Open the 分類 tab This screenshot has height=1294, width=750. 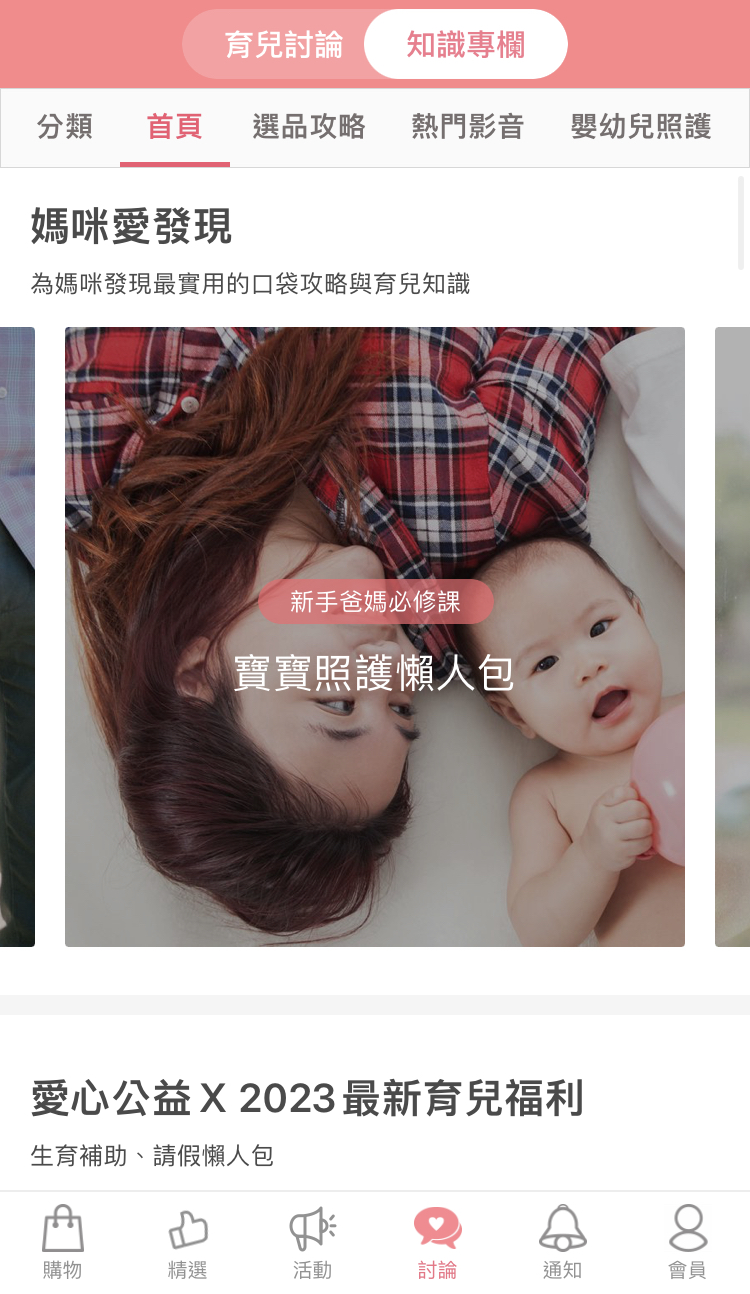click(x=65, y=127)
